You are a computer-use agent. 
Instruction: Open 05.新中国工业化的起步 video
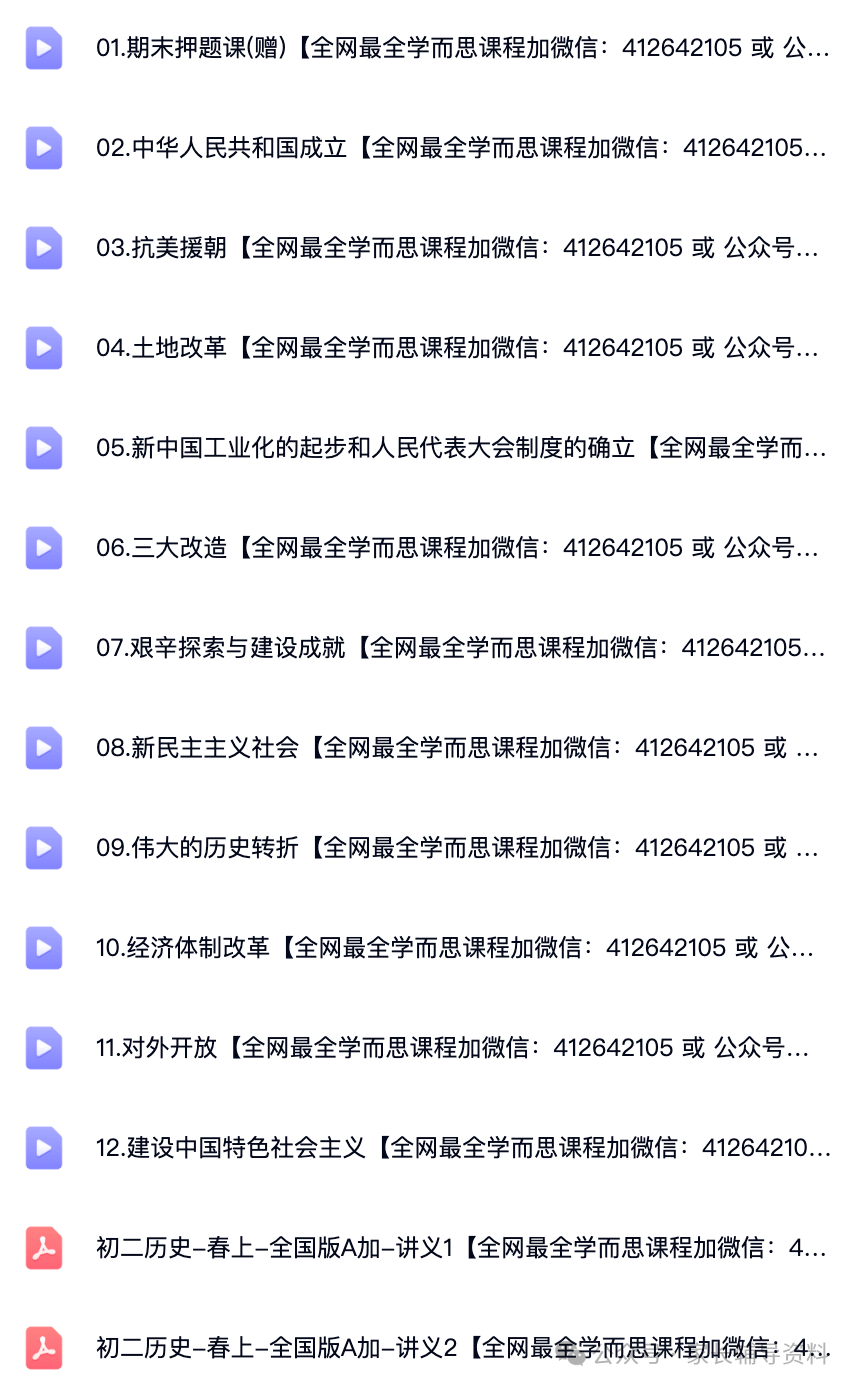[x=428, y=448]
